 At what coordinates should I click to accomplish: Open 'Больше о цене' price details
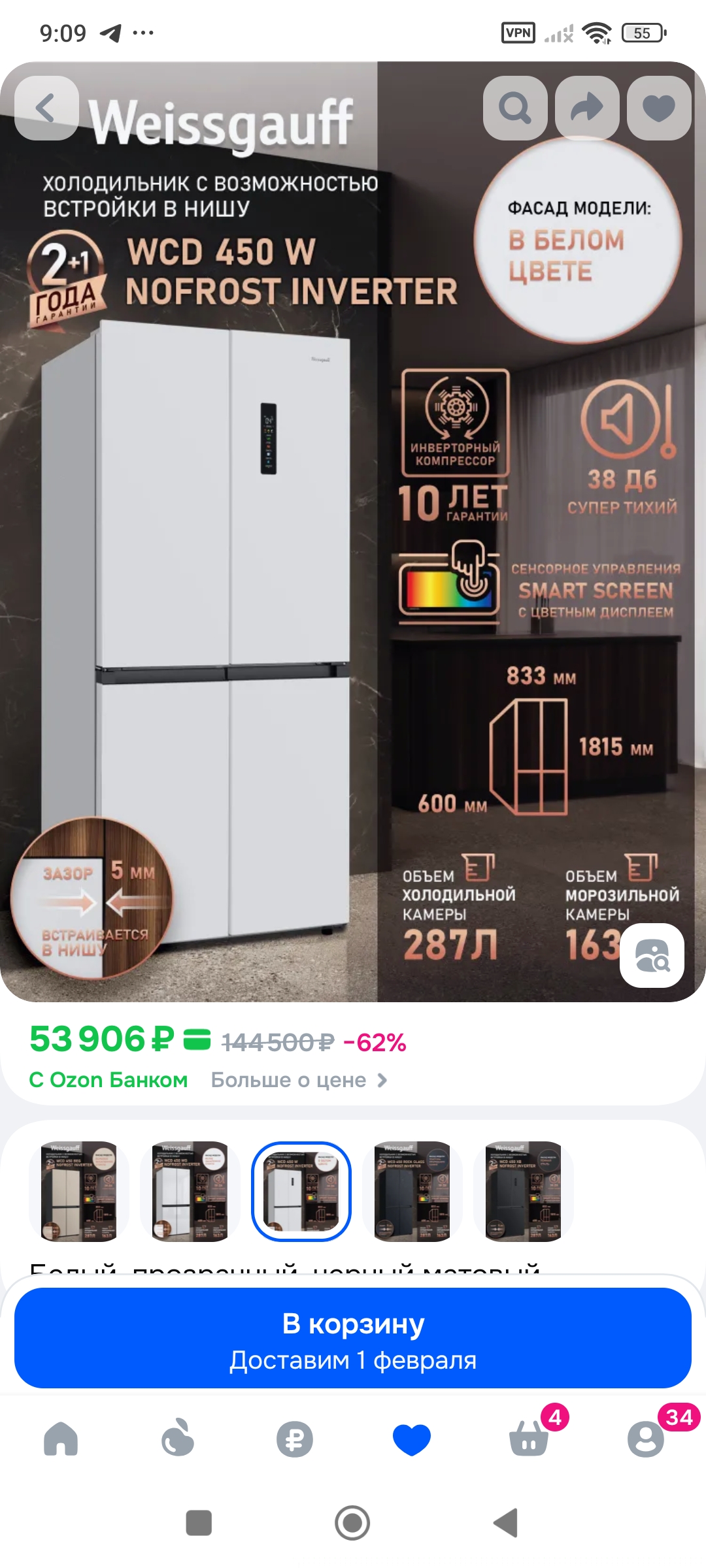pyautogui.click(x=299, y=1080)
